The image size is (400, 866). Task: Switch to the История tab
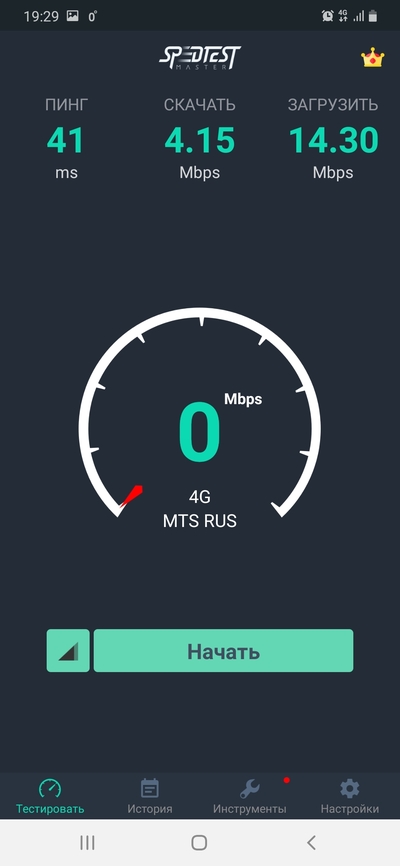coord(150,796)
